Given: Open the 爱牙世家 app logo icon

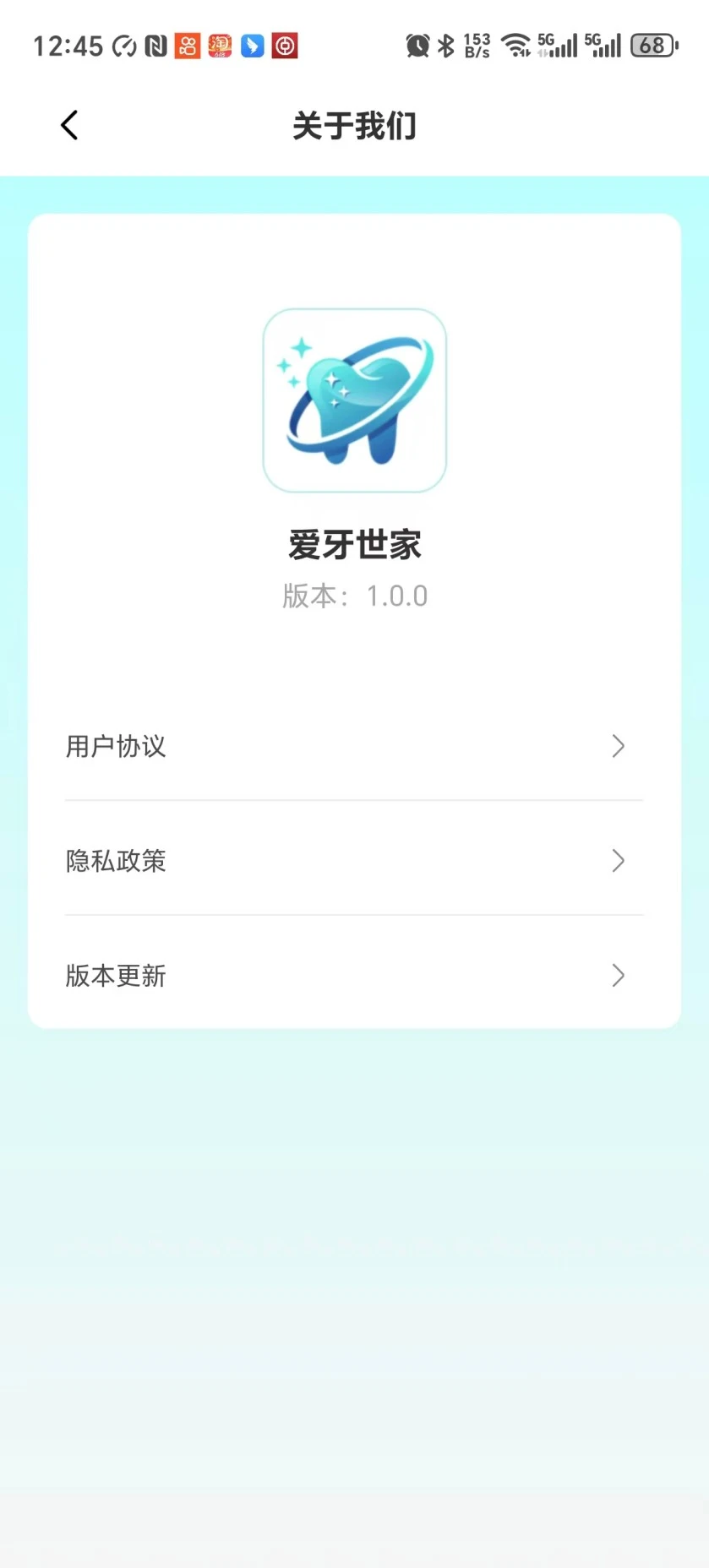Looking at the screenshot, I should pos(353,400).
